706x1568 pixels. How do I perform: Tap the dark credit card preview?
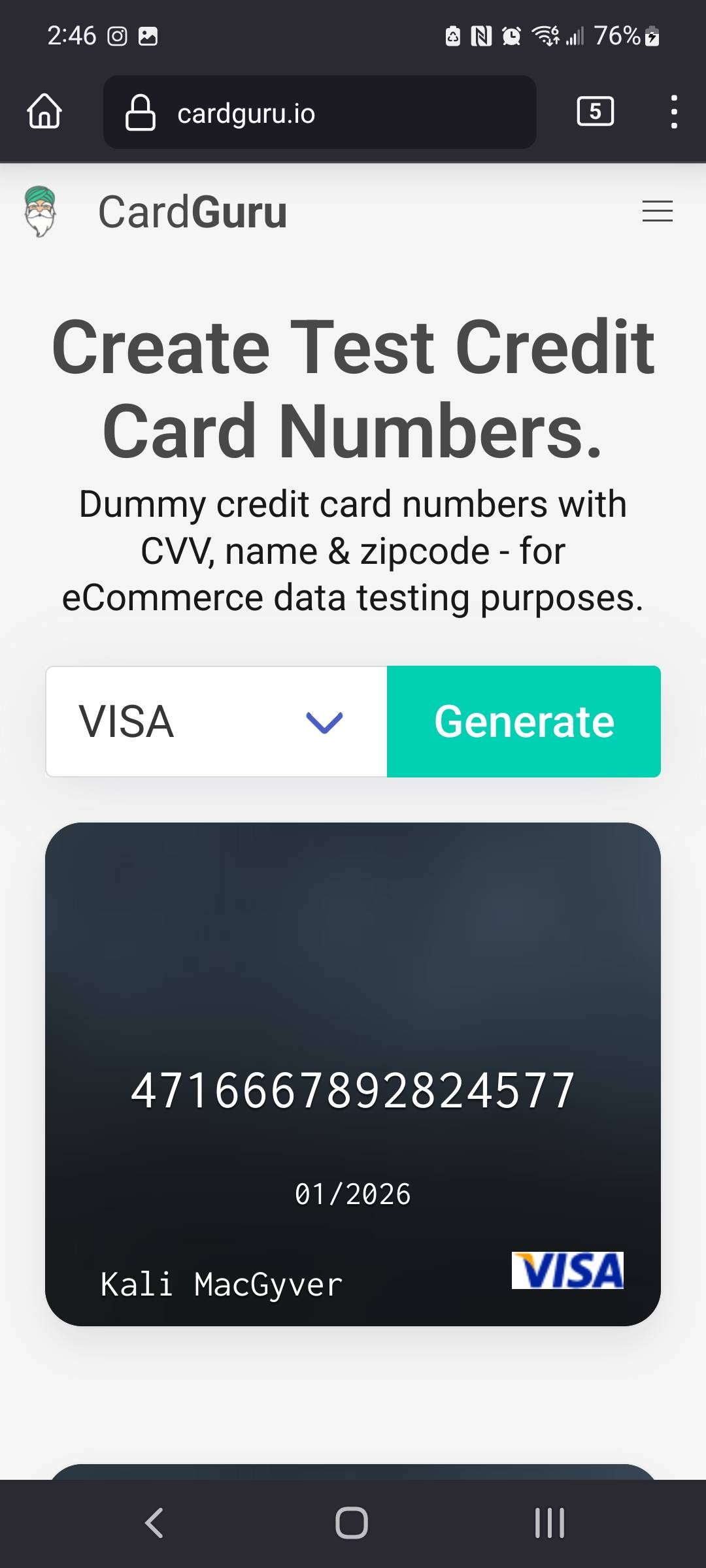tap(353, 947)
